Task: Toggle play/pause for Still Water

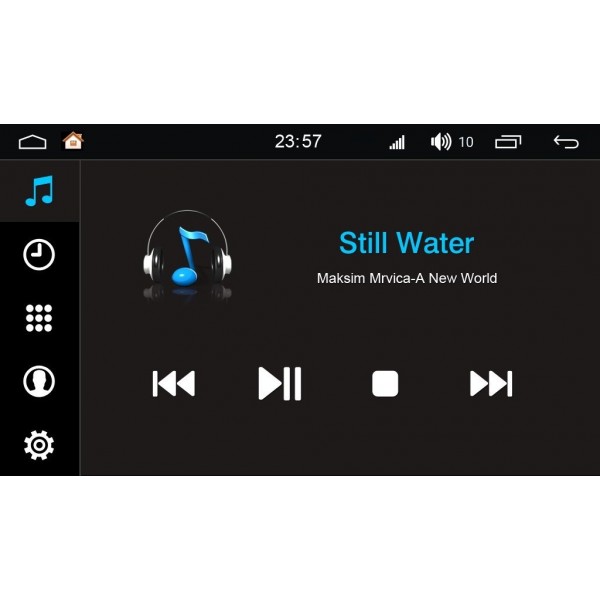Action: [x=280, y=384]
